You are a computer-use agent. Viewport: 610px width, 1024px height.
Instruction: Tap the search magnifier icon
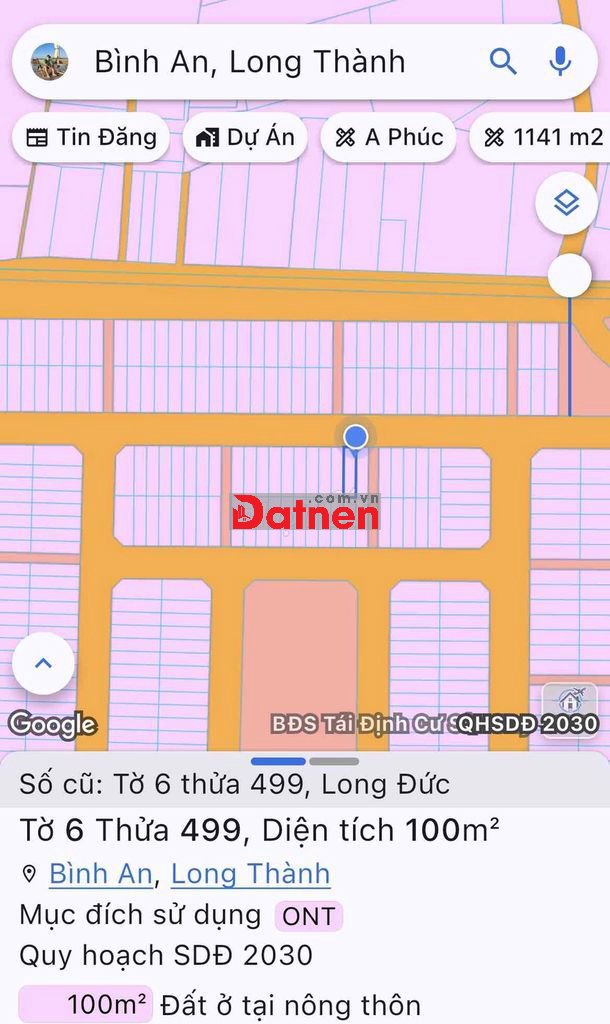pyautogui.click(x=503, y=62)
